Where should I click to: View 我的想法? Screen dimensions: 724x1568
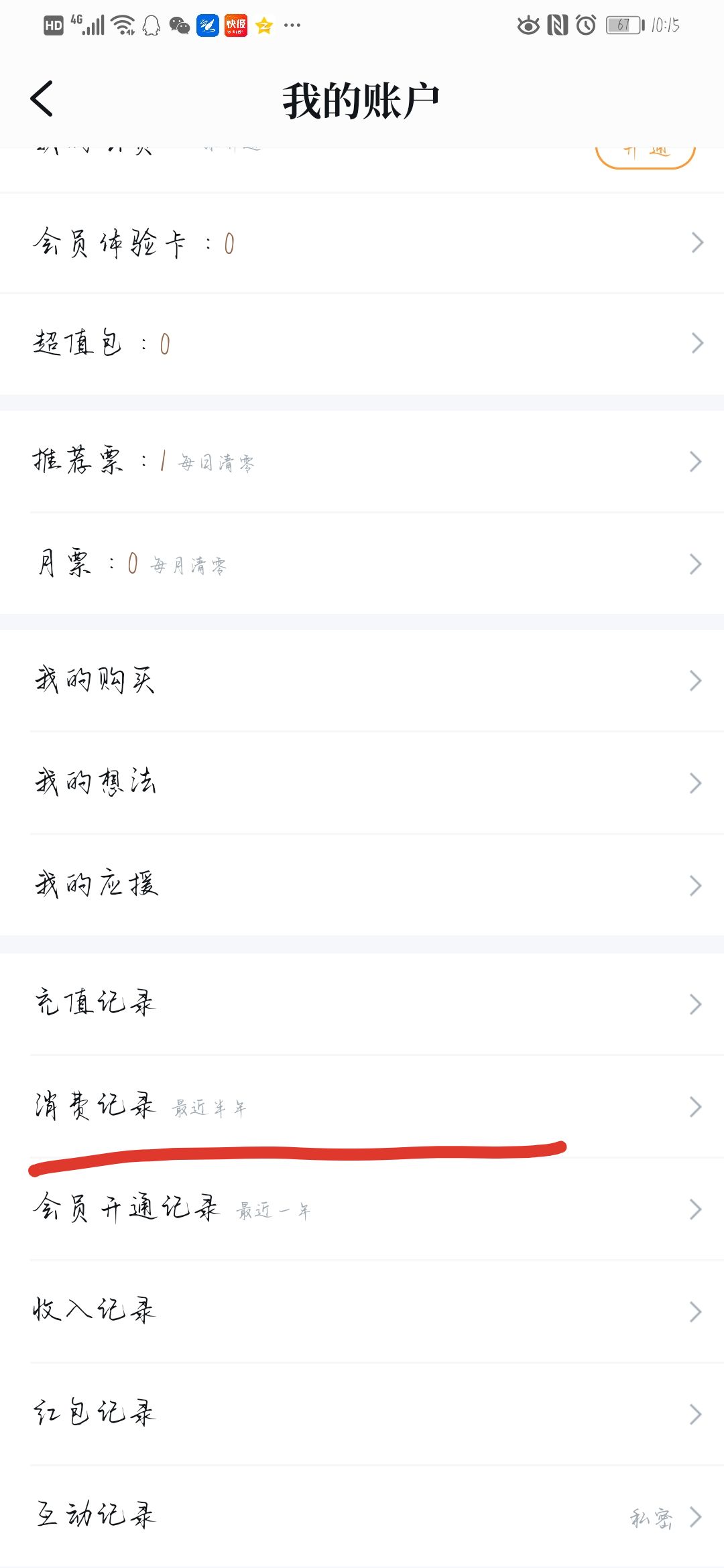pyautogui.click(x=362, y=783)
